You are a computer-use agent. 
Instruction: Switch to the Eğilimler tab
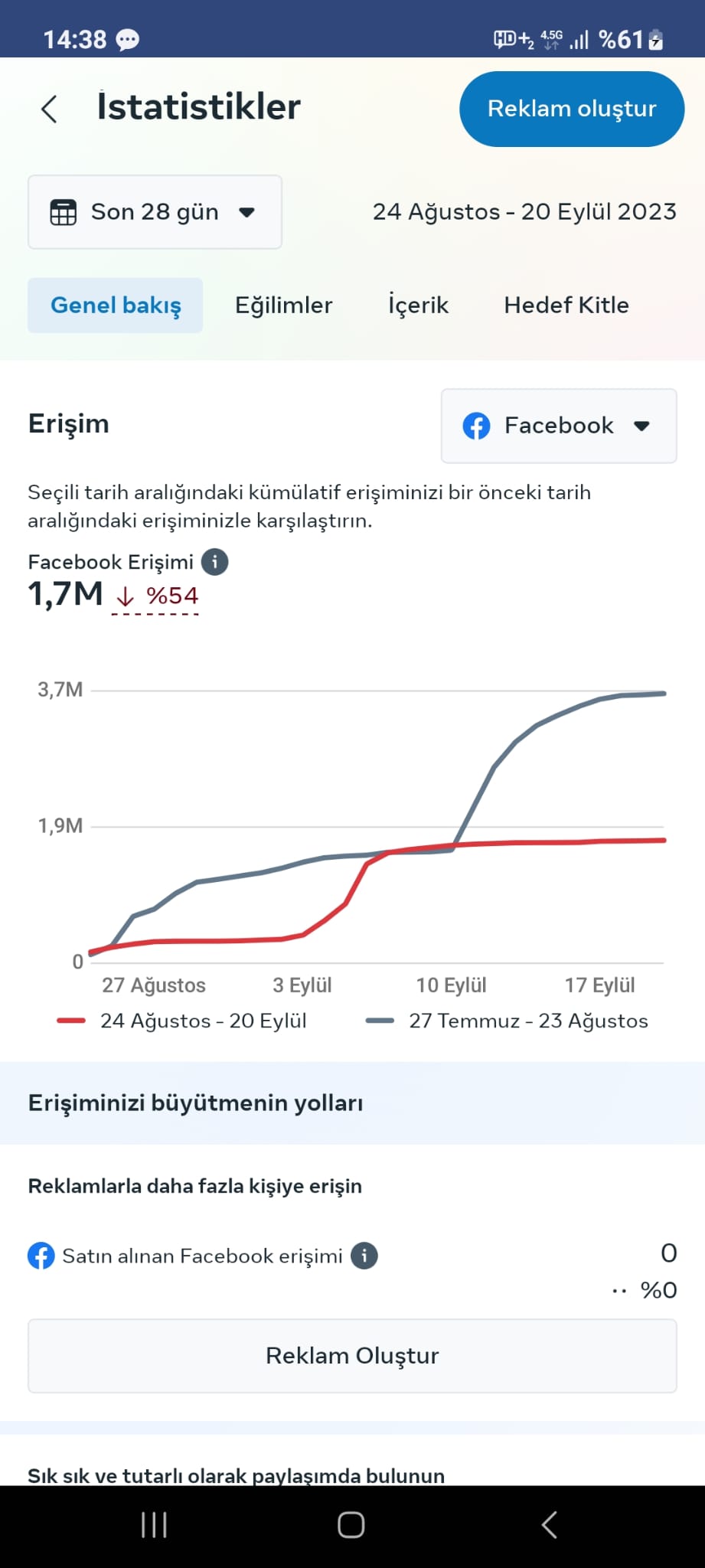click(283, 305)
